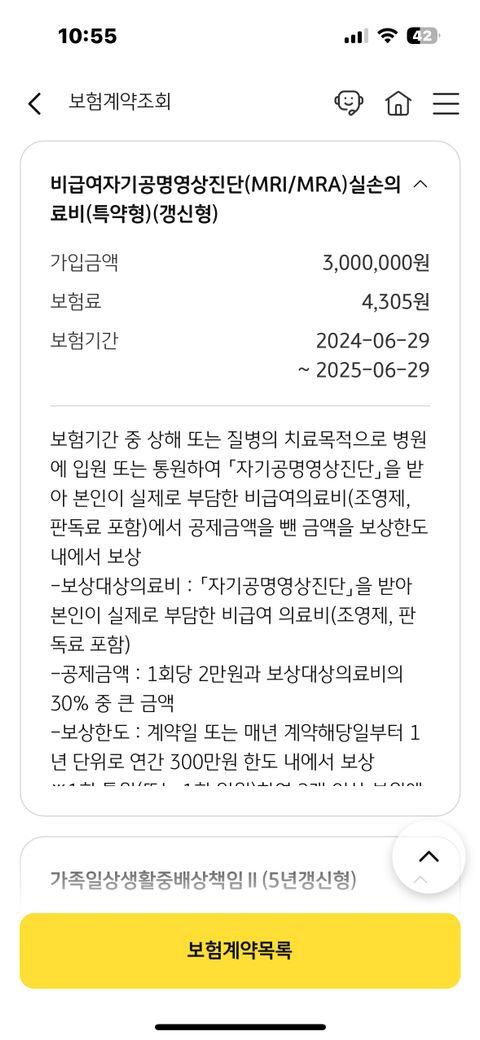
Task: Open the hamburger menu
Action: pos(446,103)
